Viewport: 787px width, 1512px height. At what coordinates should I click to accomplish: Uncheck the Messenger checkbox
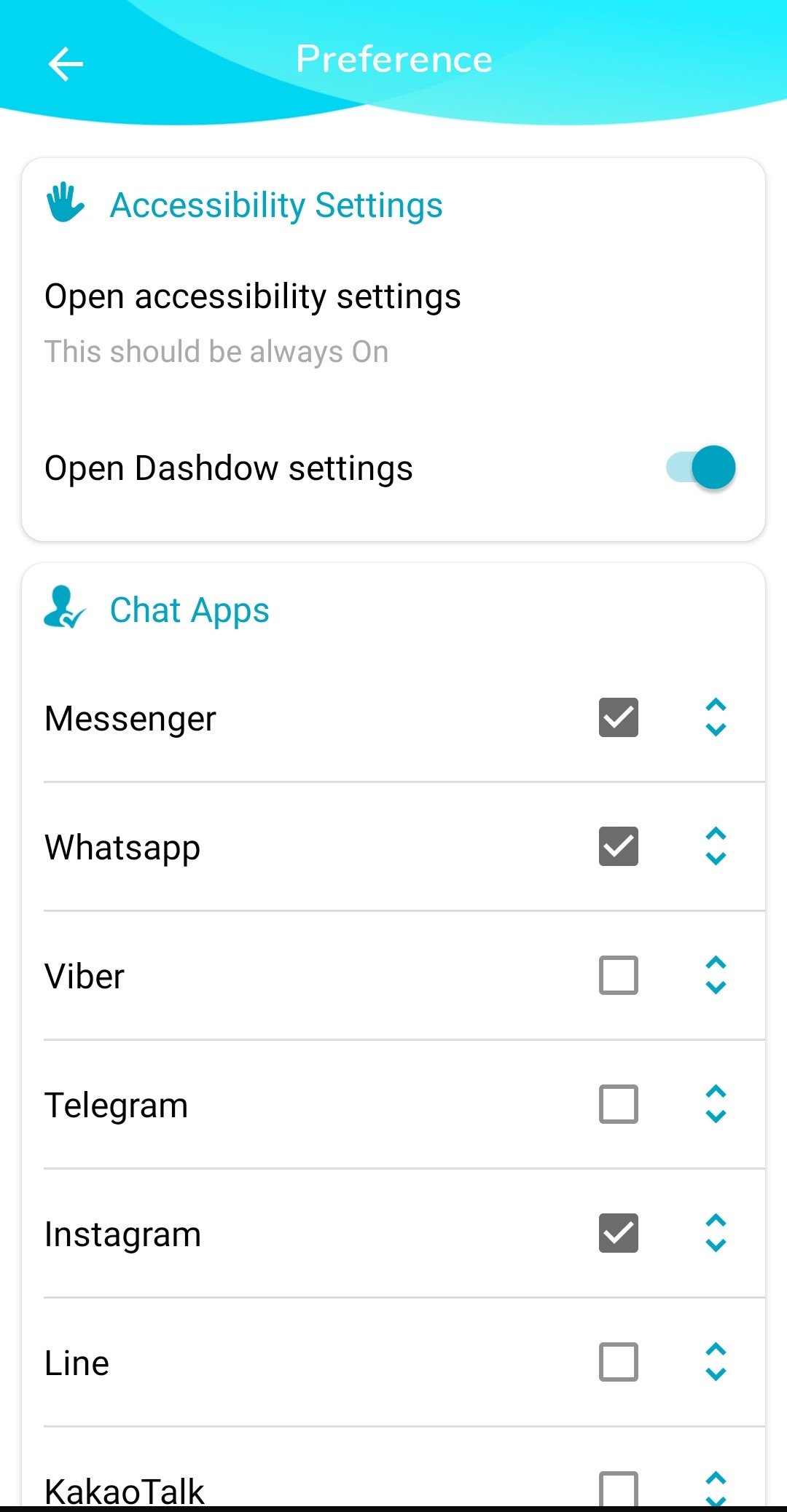click(619, 718)
